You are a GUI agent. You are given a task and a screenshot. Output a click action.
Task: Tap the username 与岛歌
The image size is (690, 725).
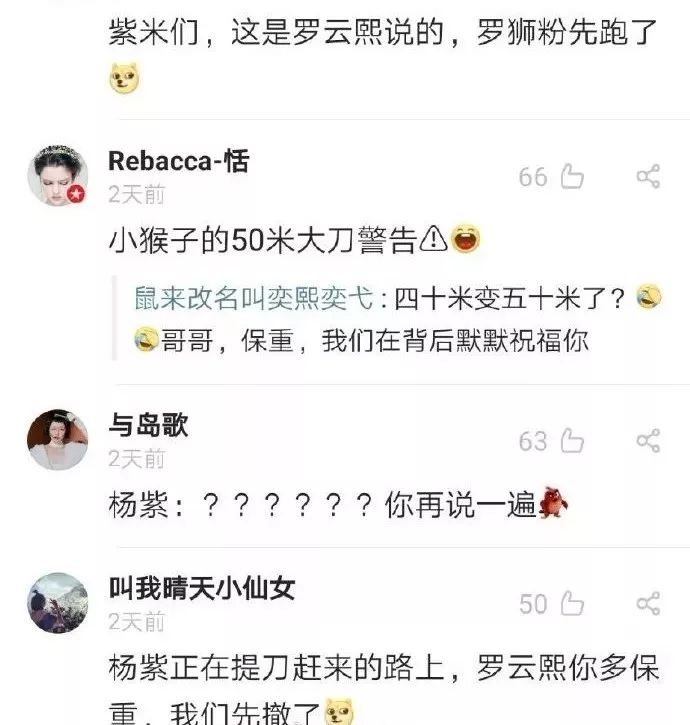point(148,425)
